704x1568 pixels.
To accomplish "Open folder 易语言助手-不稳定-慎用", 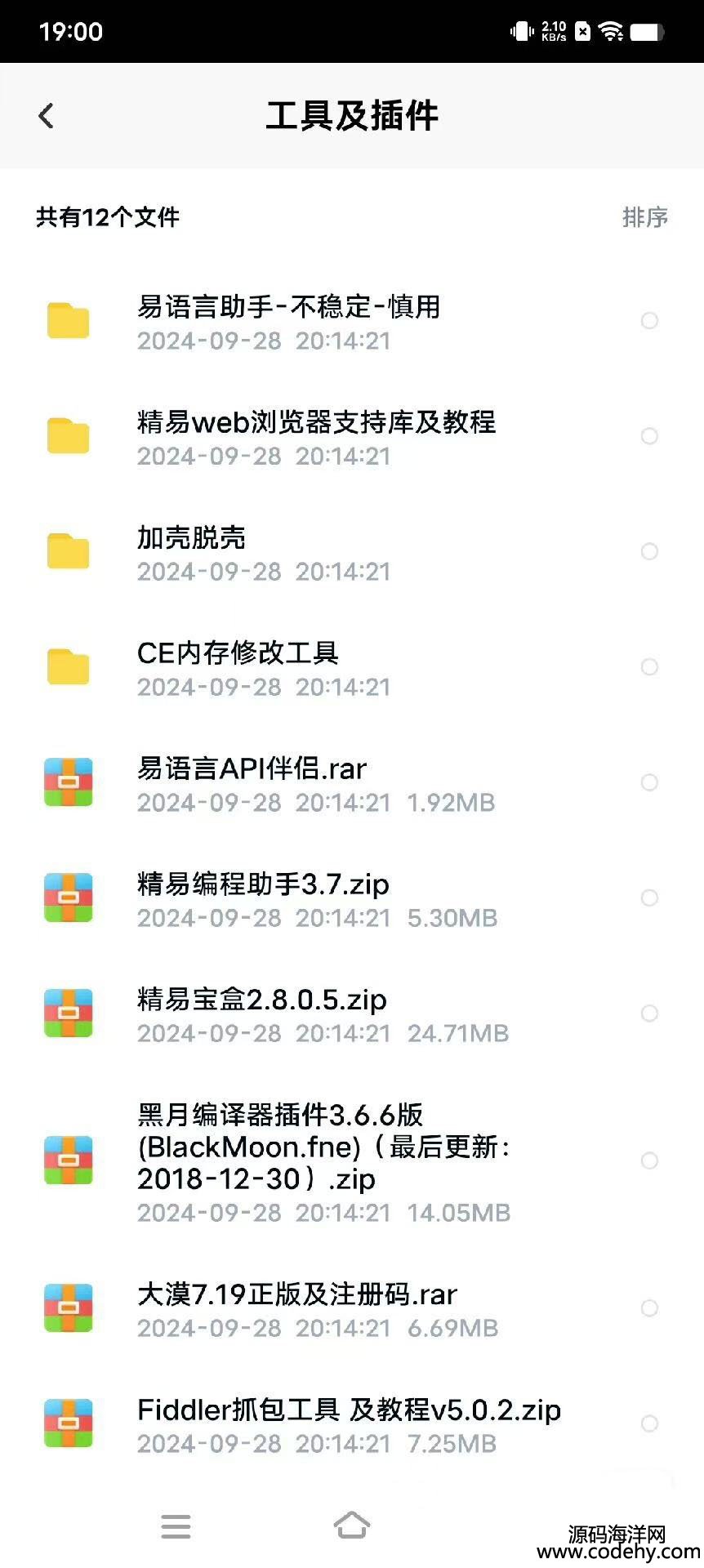I will point(352,322).
